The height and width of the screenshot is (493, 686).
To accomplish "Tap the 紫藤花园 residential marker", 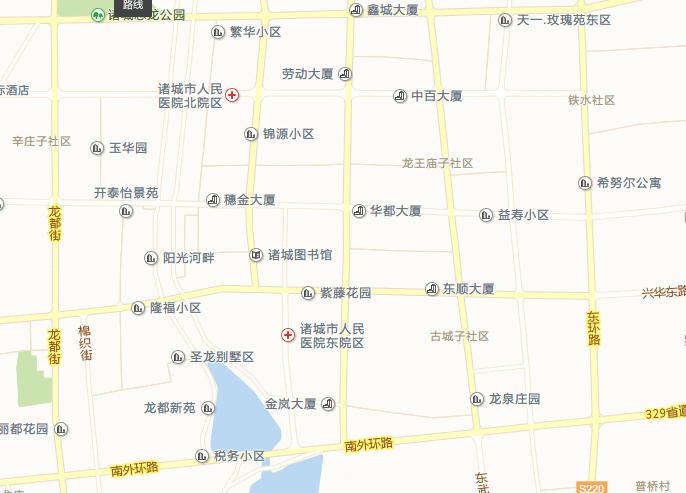I will (x=308, y=293).
